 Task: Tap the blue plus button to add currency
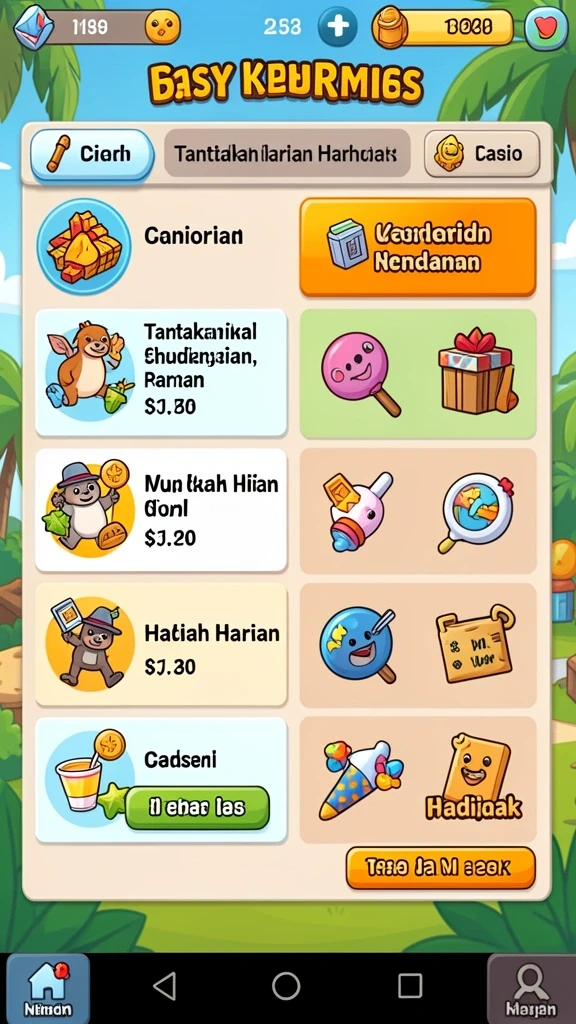[x=337, y=27]
